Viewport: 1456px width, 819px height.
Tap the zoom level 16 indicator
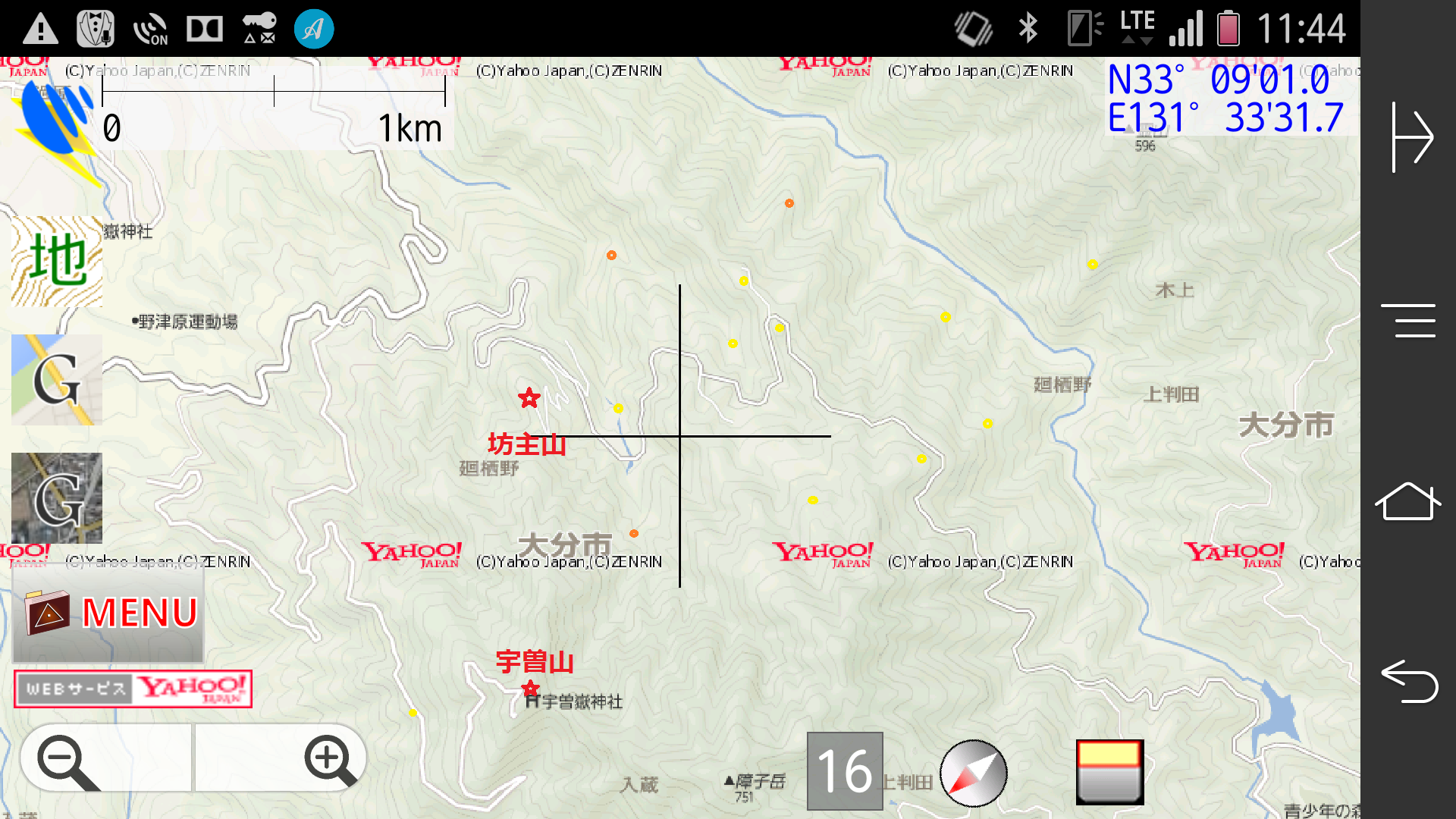pyautogui.click(x=845, y=771)
